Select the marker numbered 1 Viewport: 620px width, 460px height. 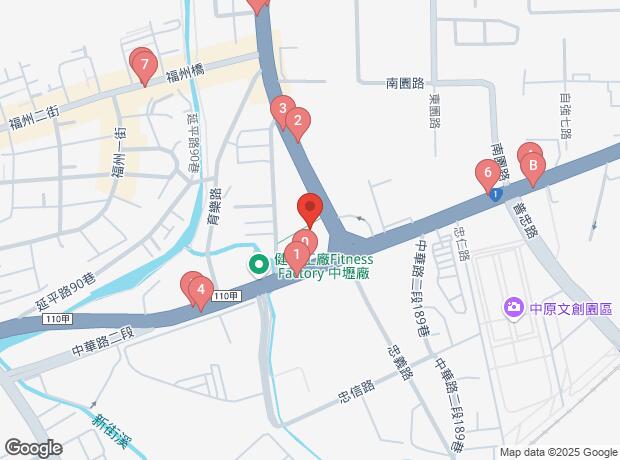click(x=296, y=254)
